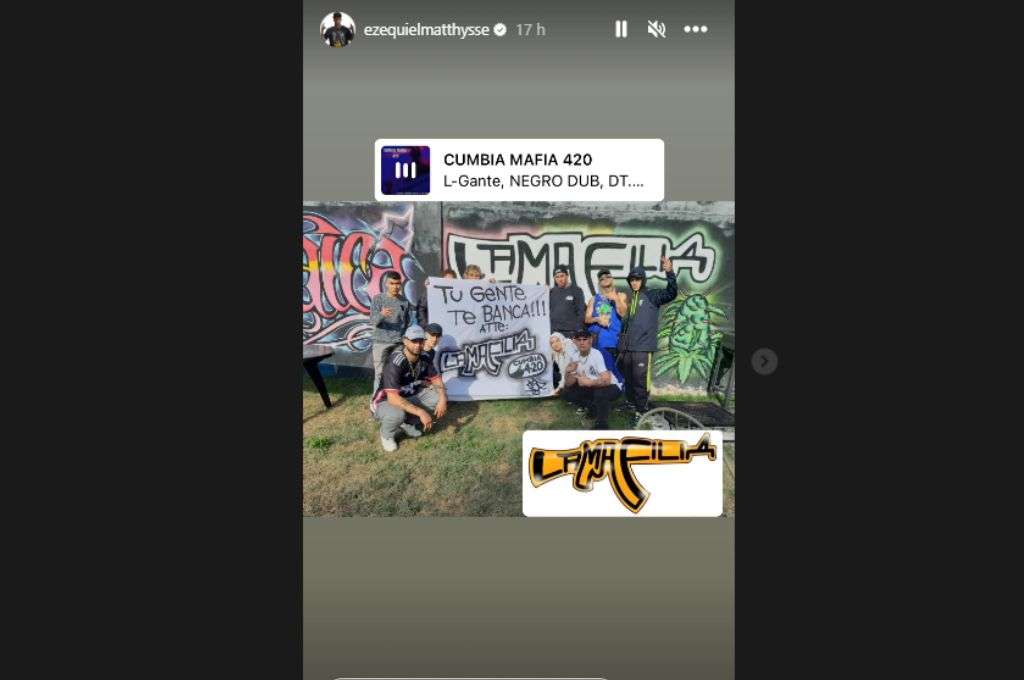1024x680 pixels.
Task: Unmute the story audio
Action: click(x=657, y=30)
